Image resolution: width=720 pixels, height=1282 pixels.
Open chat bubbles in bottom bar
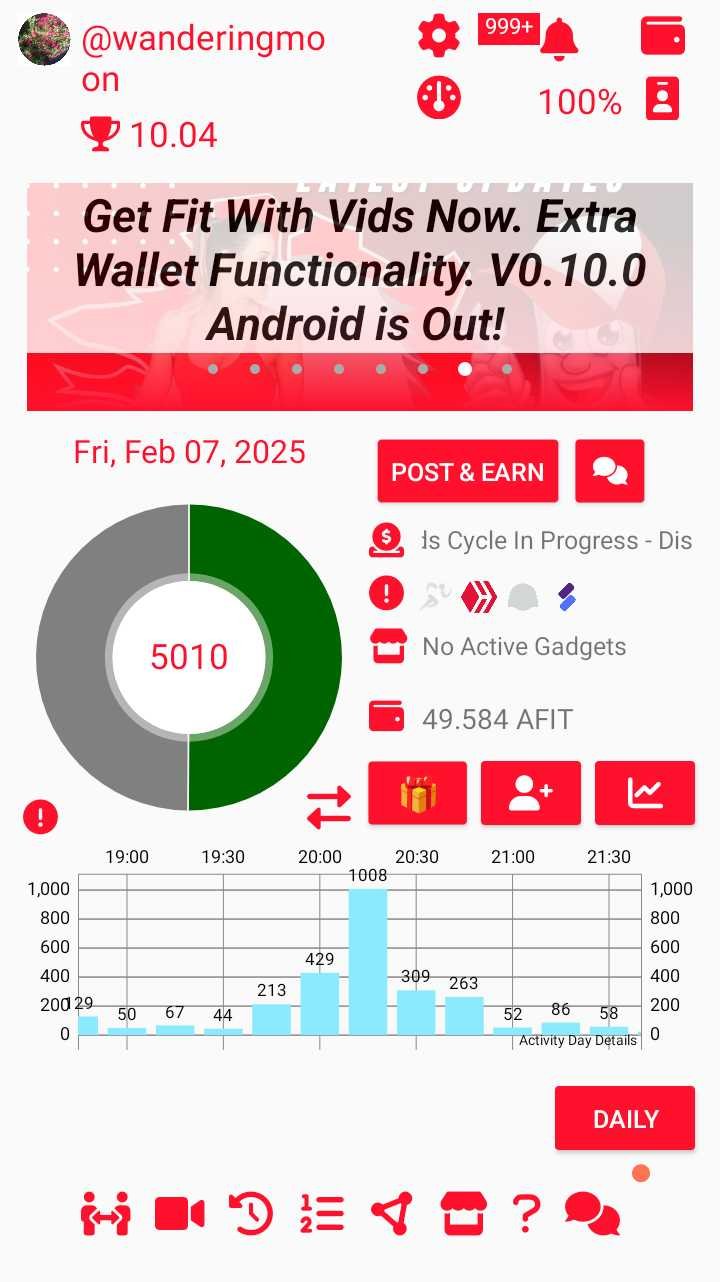pos(592,1214)
